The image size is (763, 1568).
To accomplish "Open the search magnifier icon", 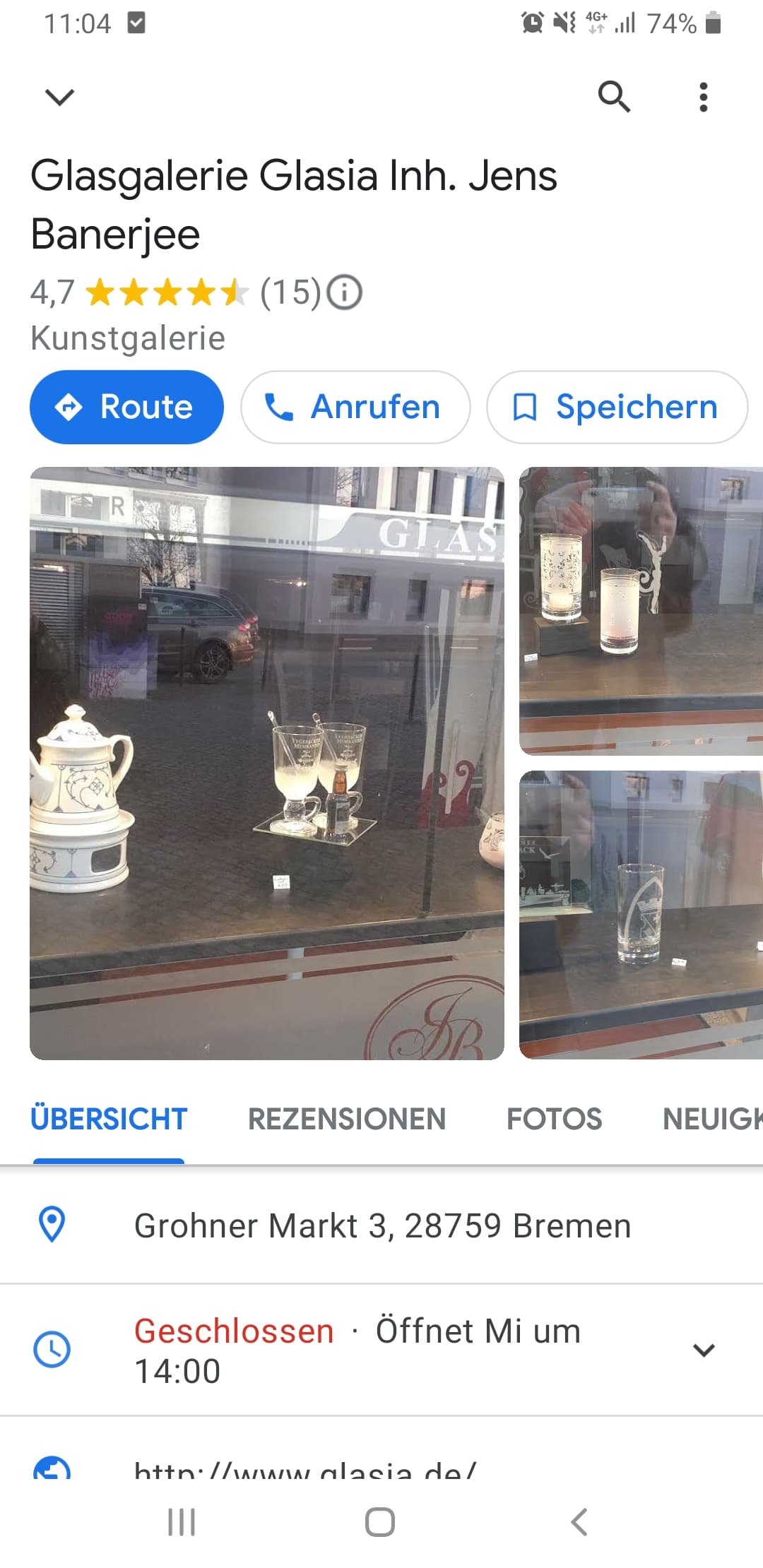I will 614,97.
